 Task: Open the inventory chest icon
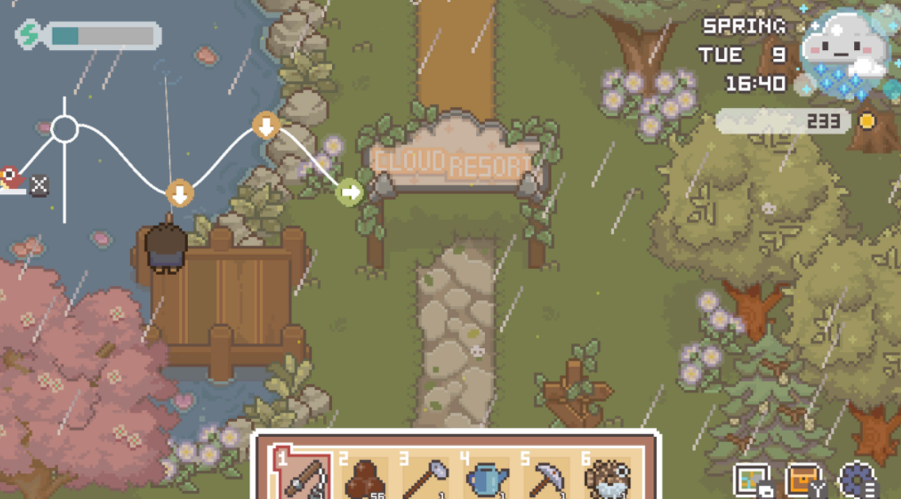(804, 480)
